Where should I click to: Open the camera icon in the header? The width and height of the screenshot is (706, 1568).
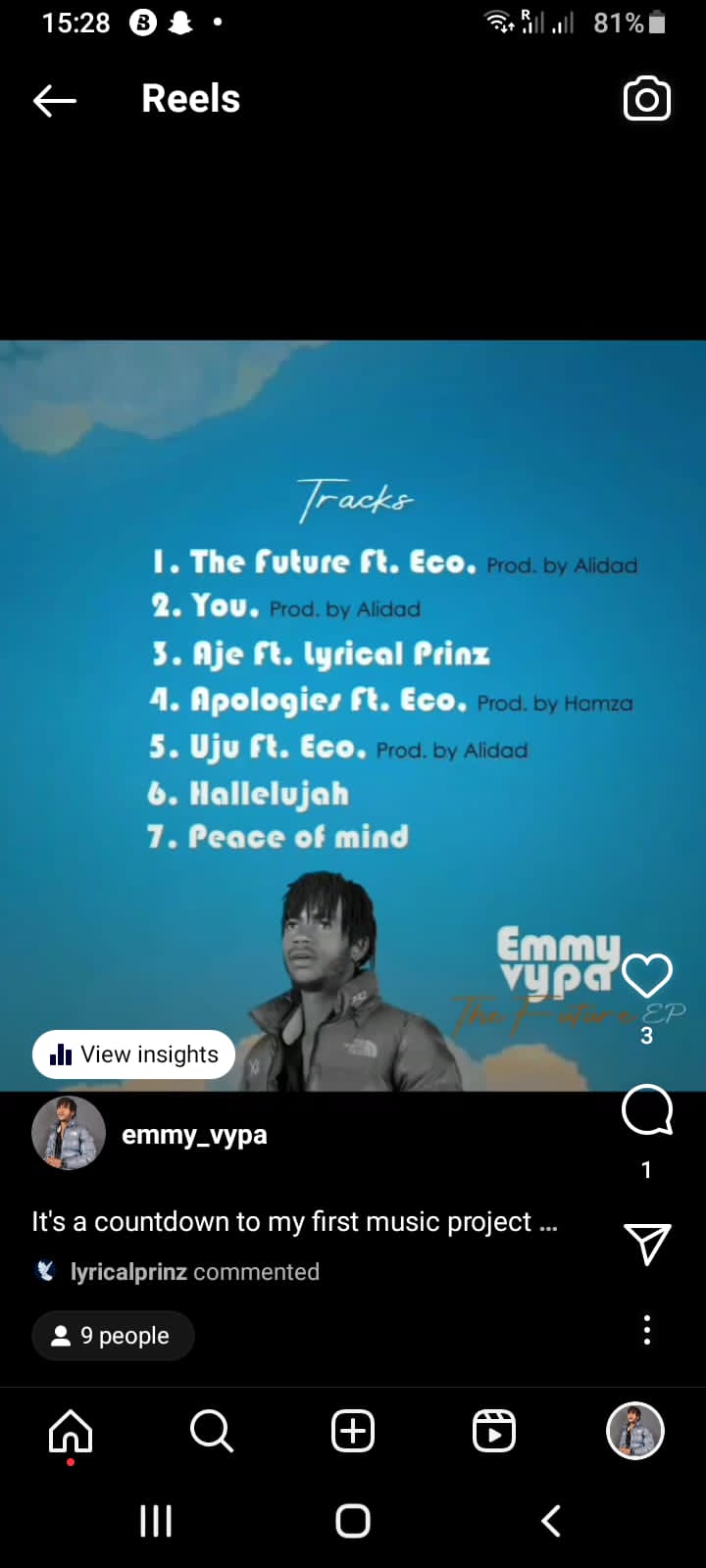[x=647, y=99]
